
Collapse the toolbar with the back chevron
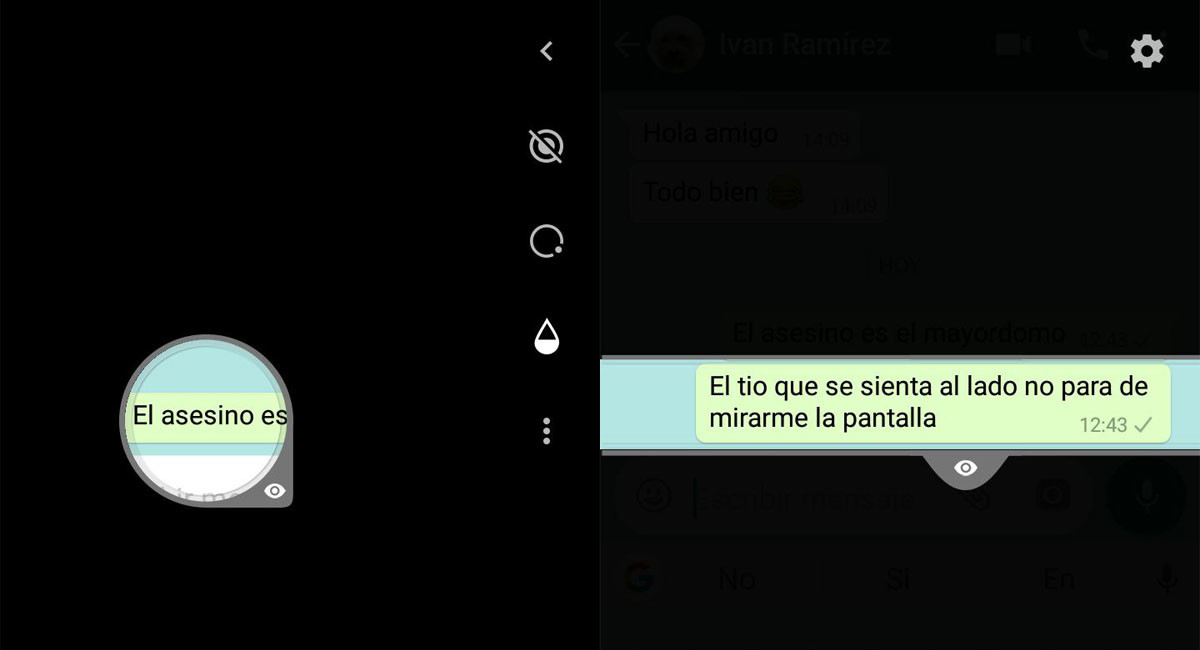[x=546, y=51]
